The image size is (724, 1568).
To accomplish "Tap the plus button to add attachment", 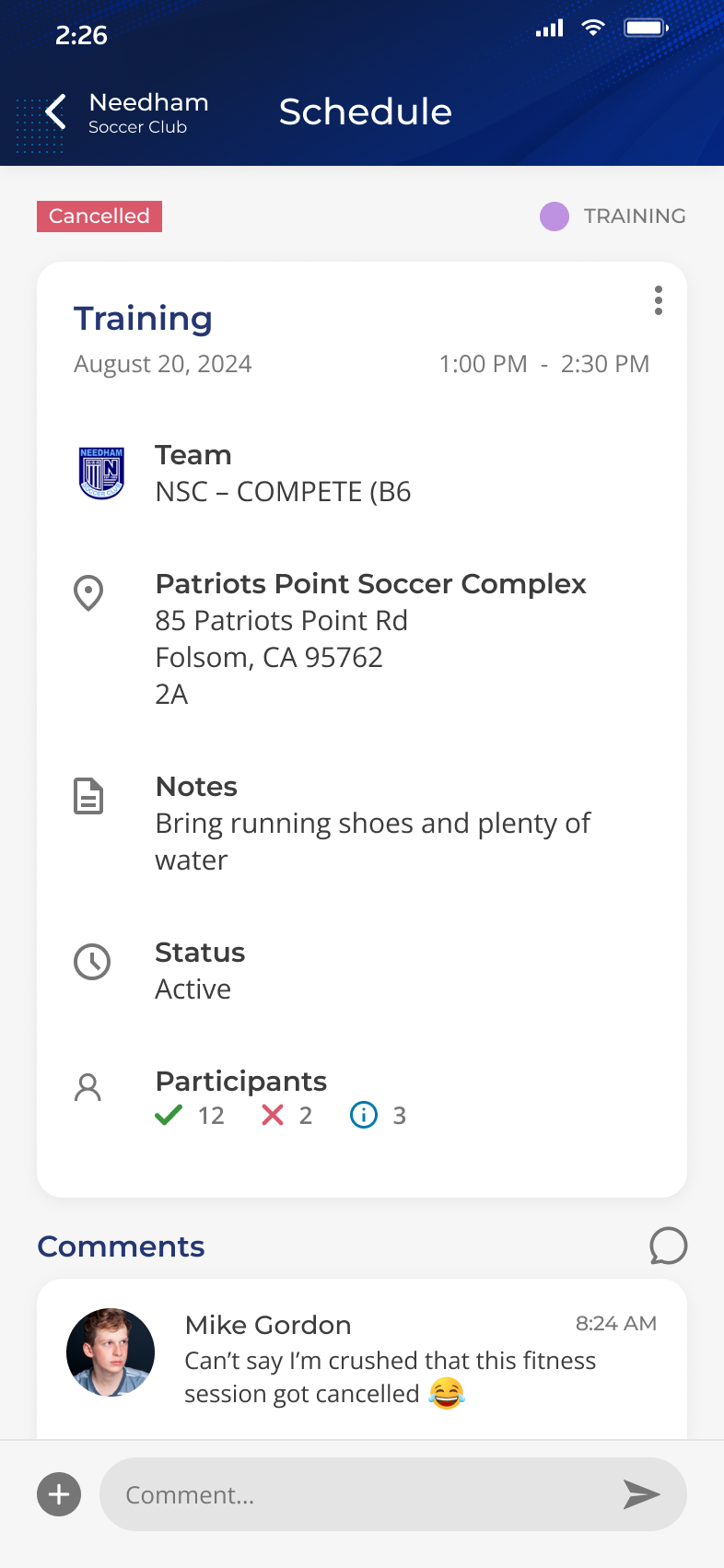I will (59, 1494).
